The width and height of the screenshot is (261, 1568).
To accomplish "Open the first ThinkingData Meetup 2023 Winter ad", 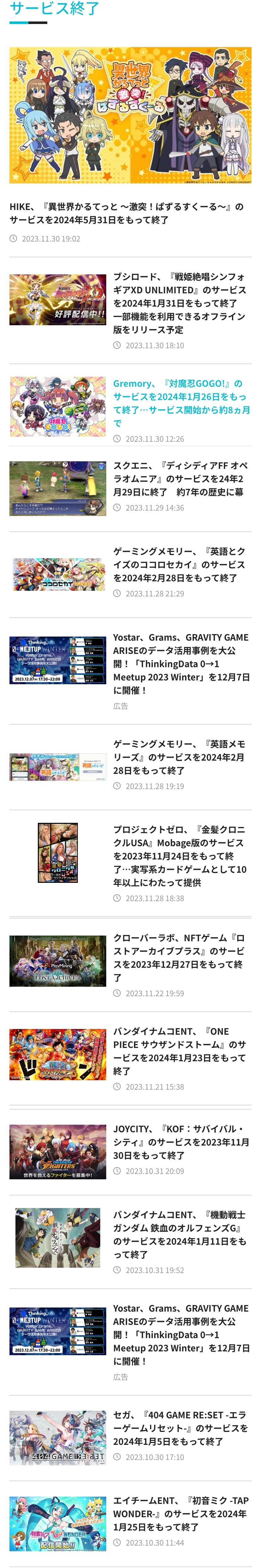I will [181, 663].
